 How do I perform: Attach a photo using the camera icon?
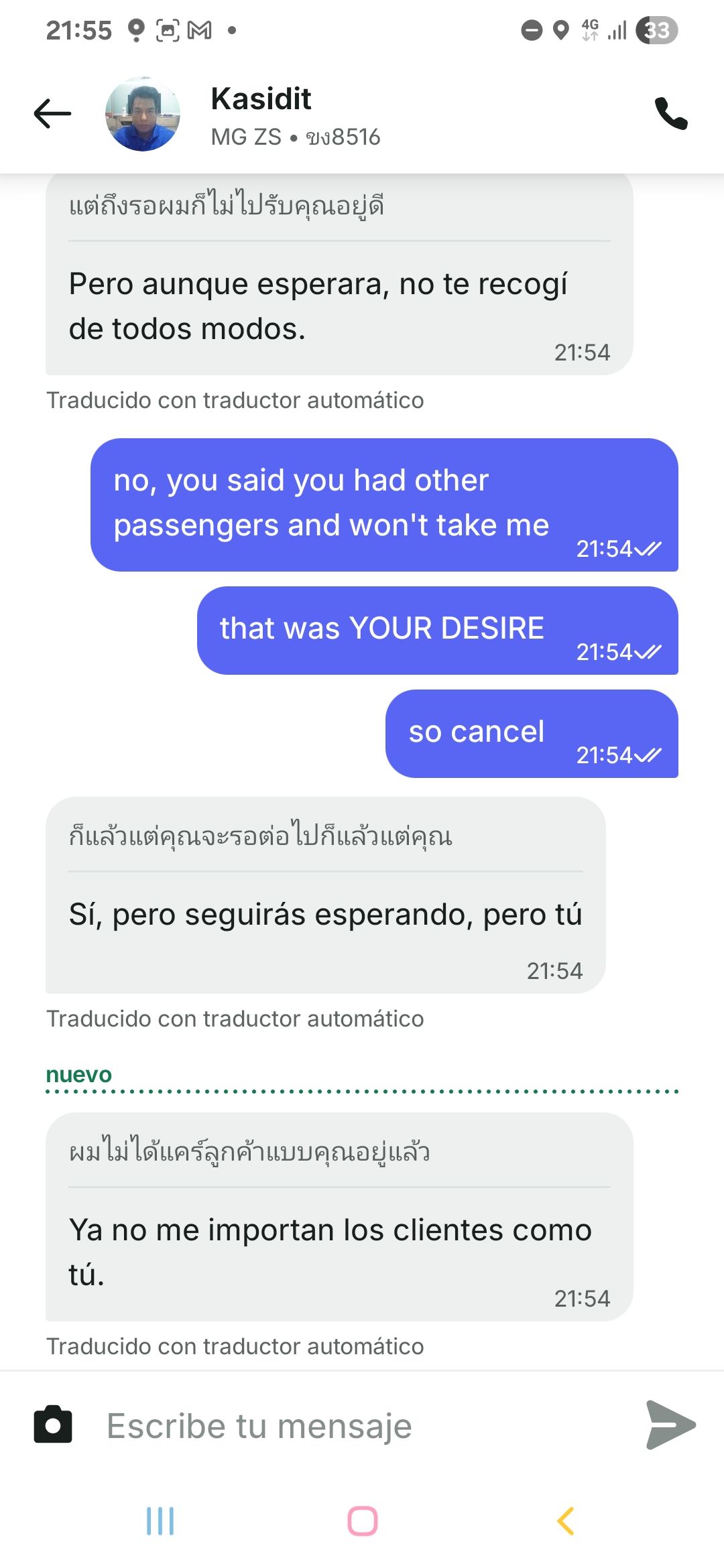[53, 1424]
